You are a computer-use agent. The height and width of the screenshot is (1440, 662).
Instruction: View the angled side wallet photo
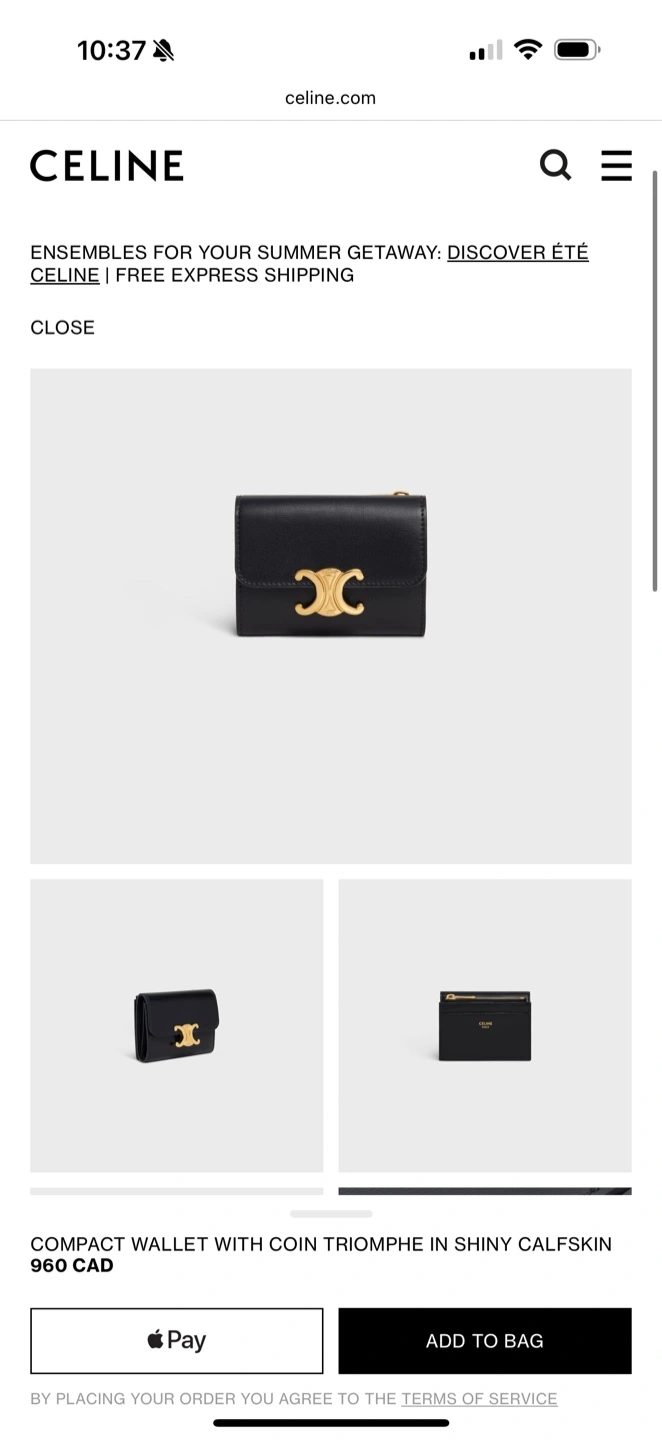point(176,1025)
